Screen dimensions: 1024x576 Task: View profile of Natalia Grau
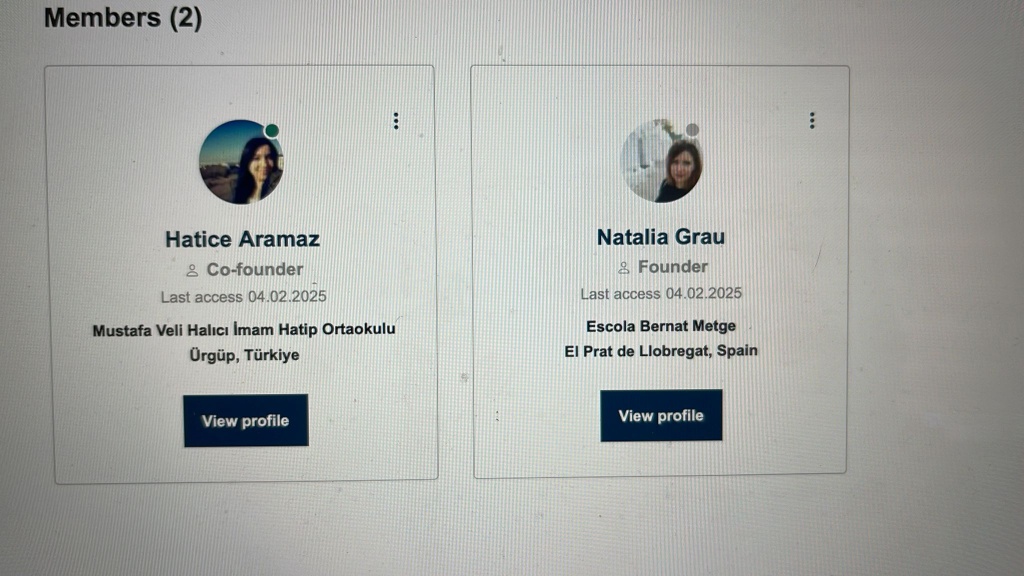coord(660,415)
